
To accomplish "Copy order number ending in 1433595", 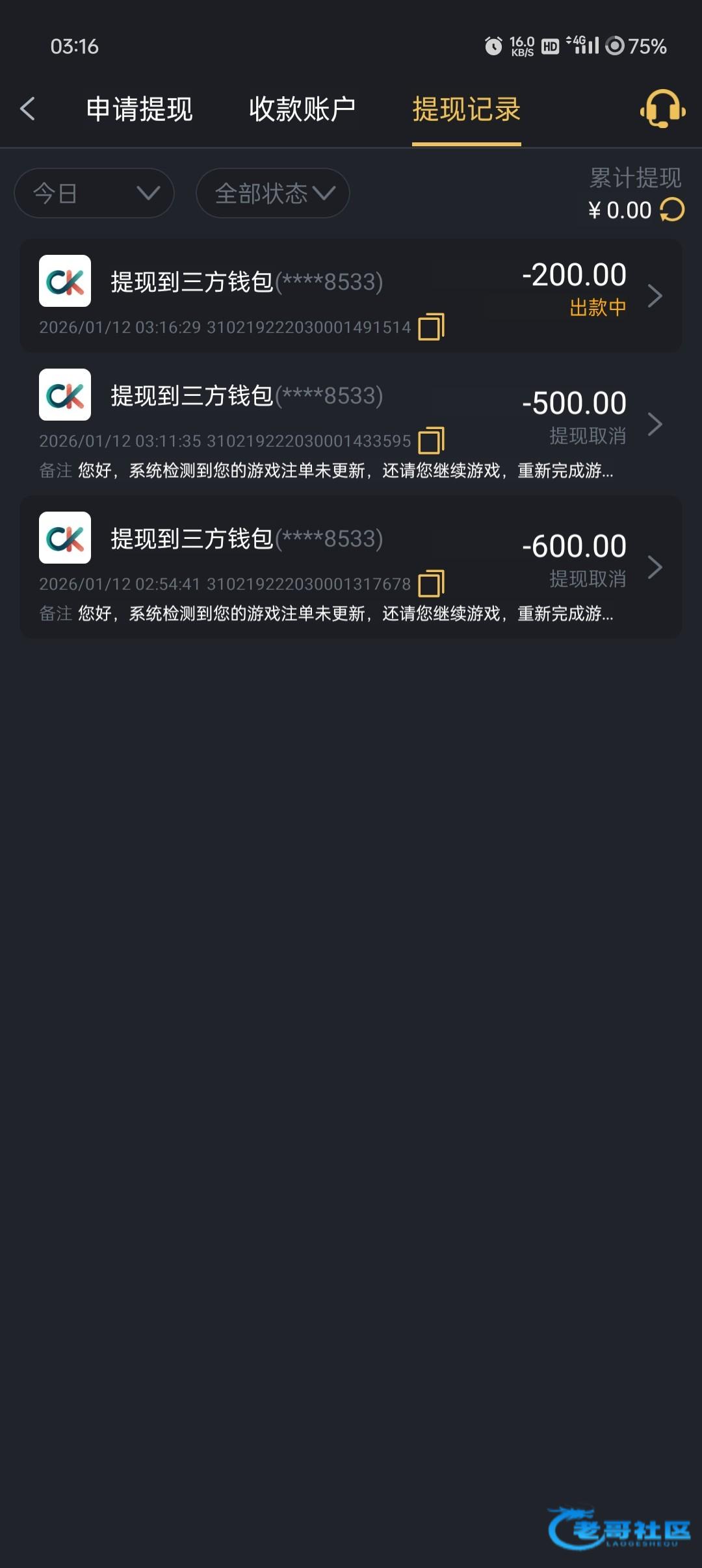I will click(431, 441).
